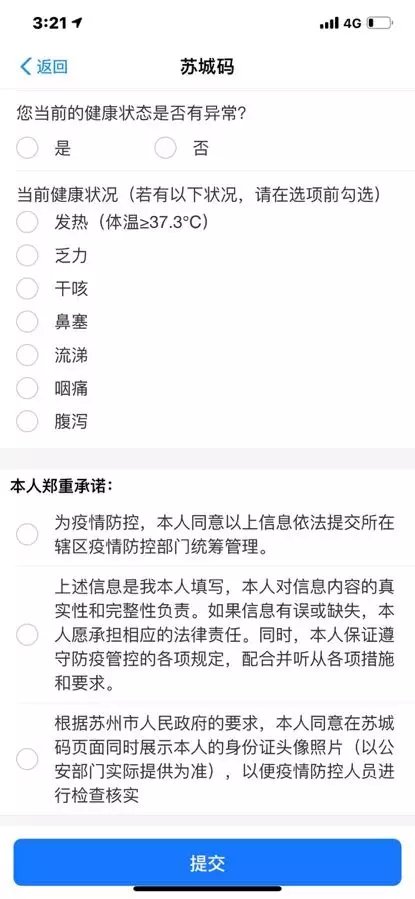Screen dimensions: 415x899
Task: Check the 腹泻 symptom option
Action: (x=27, y=421)
